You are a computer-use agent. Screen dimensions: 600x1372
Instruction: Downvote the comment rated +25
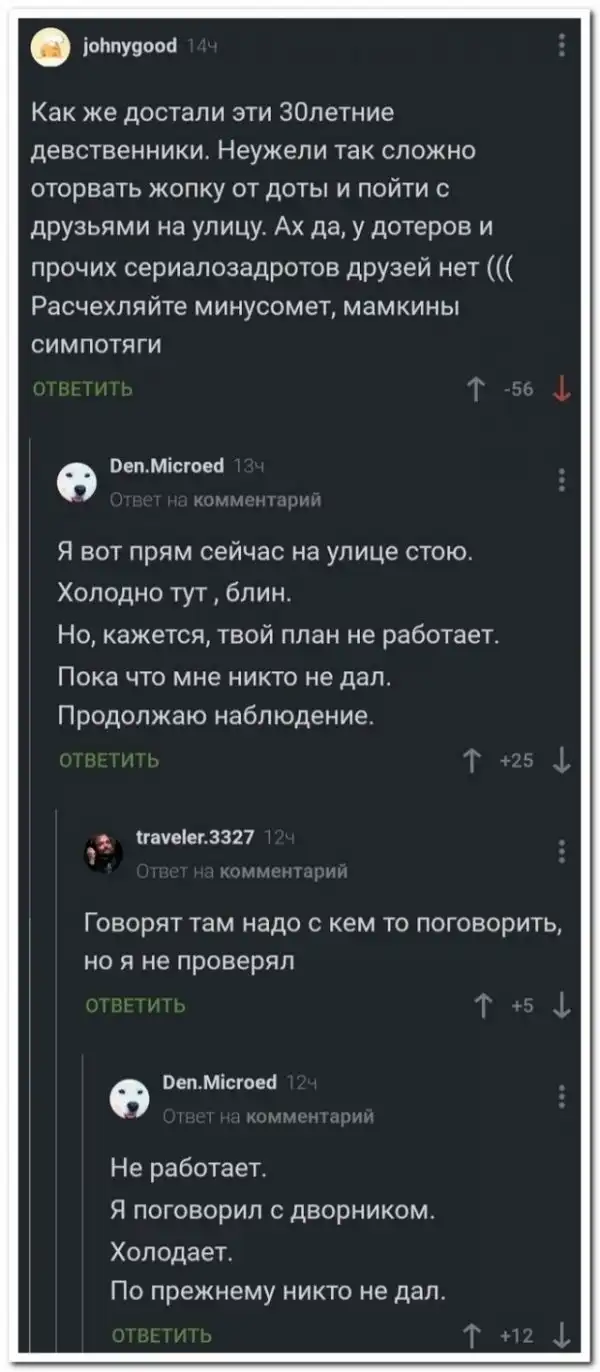[x=563, y=761]
